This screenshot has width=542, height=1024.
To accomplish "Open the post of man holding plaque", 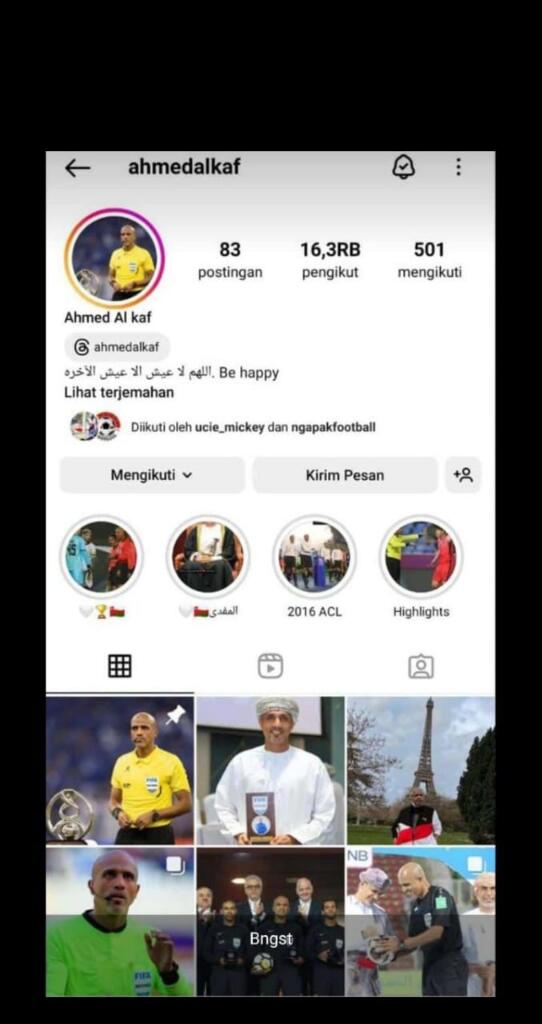I will click(270, 771).
